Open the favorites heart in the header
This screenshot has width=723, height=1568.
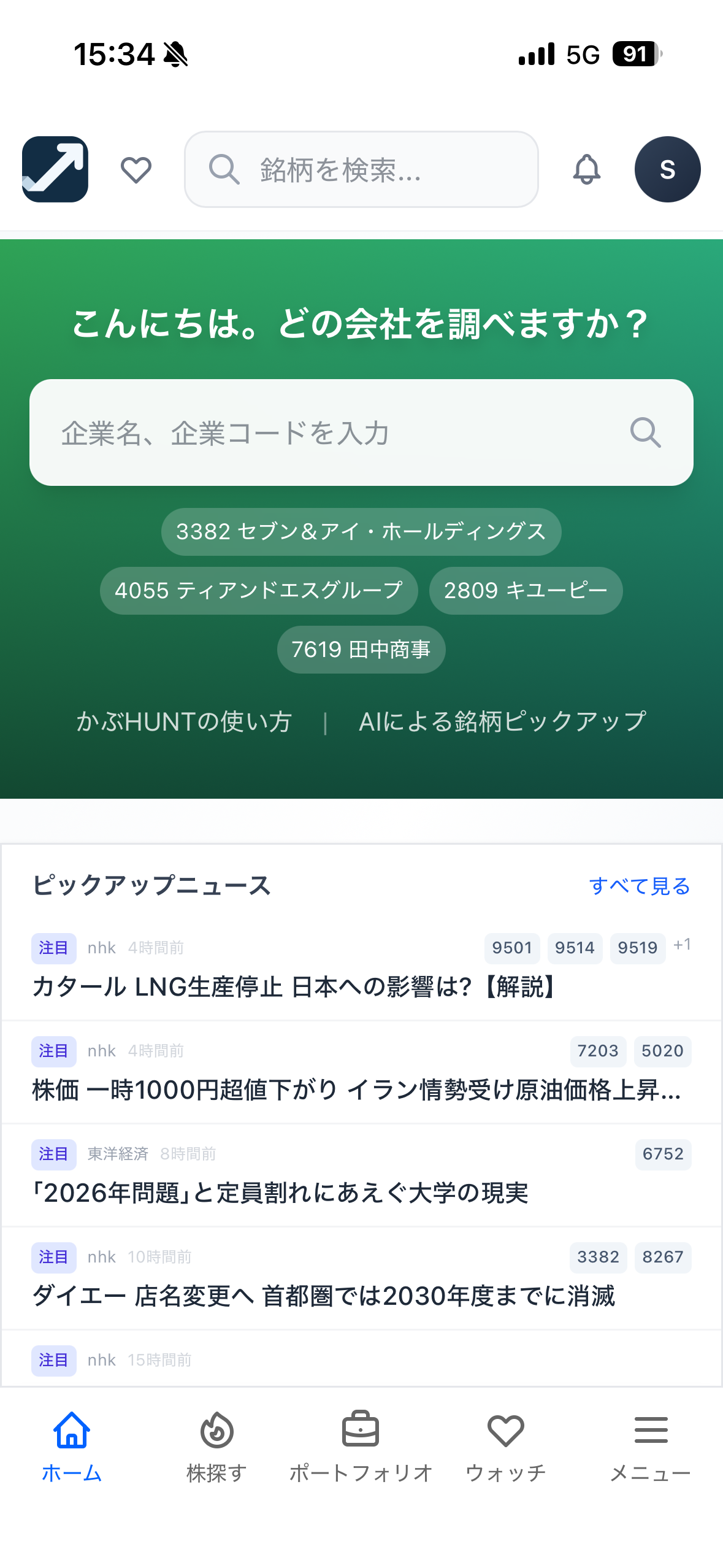point(136,170)
